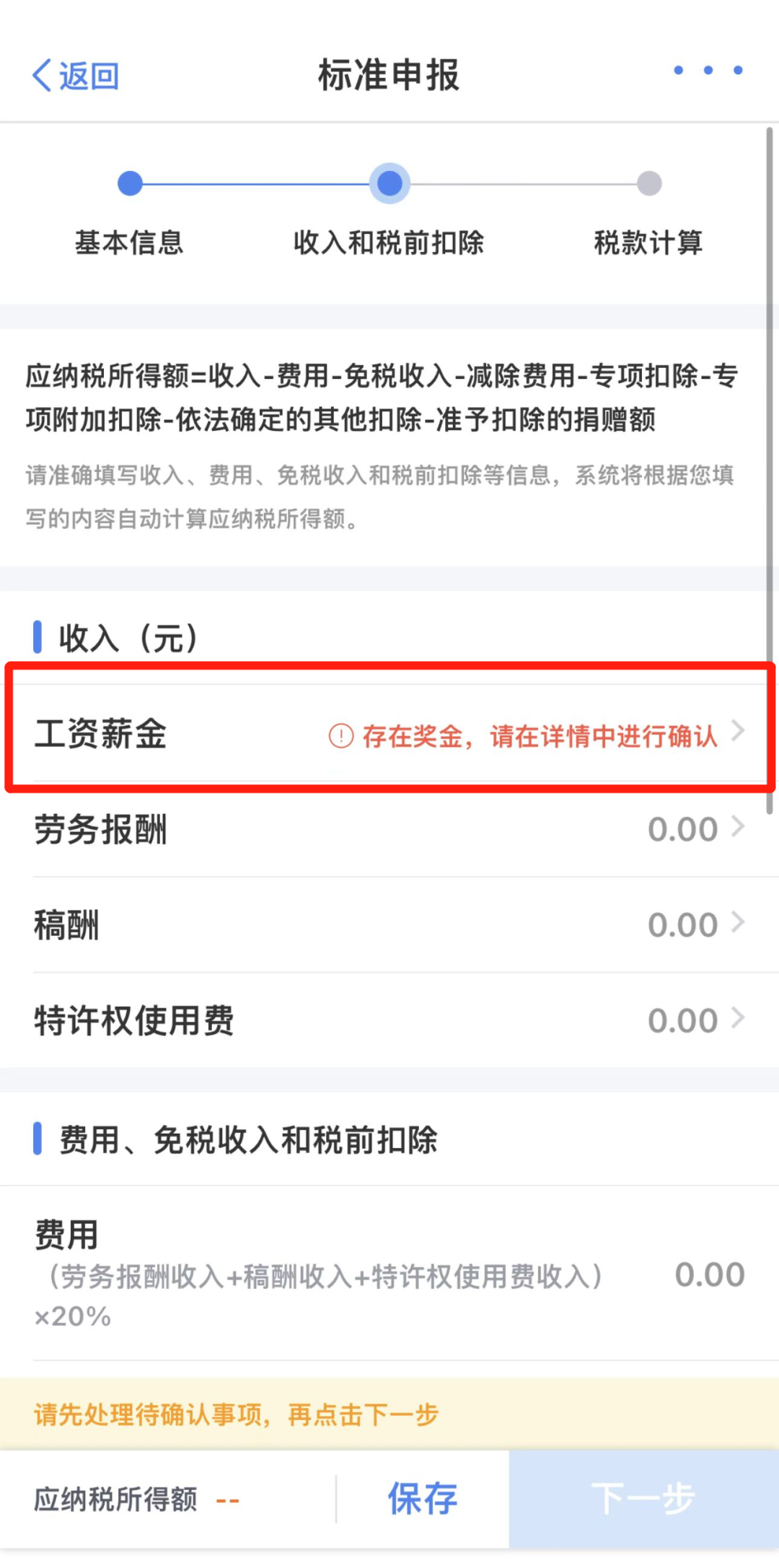Screen dimensions: 779x1568
Task: Open the 特许权使用费 row
Action: pos(389,1020)
